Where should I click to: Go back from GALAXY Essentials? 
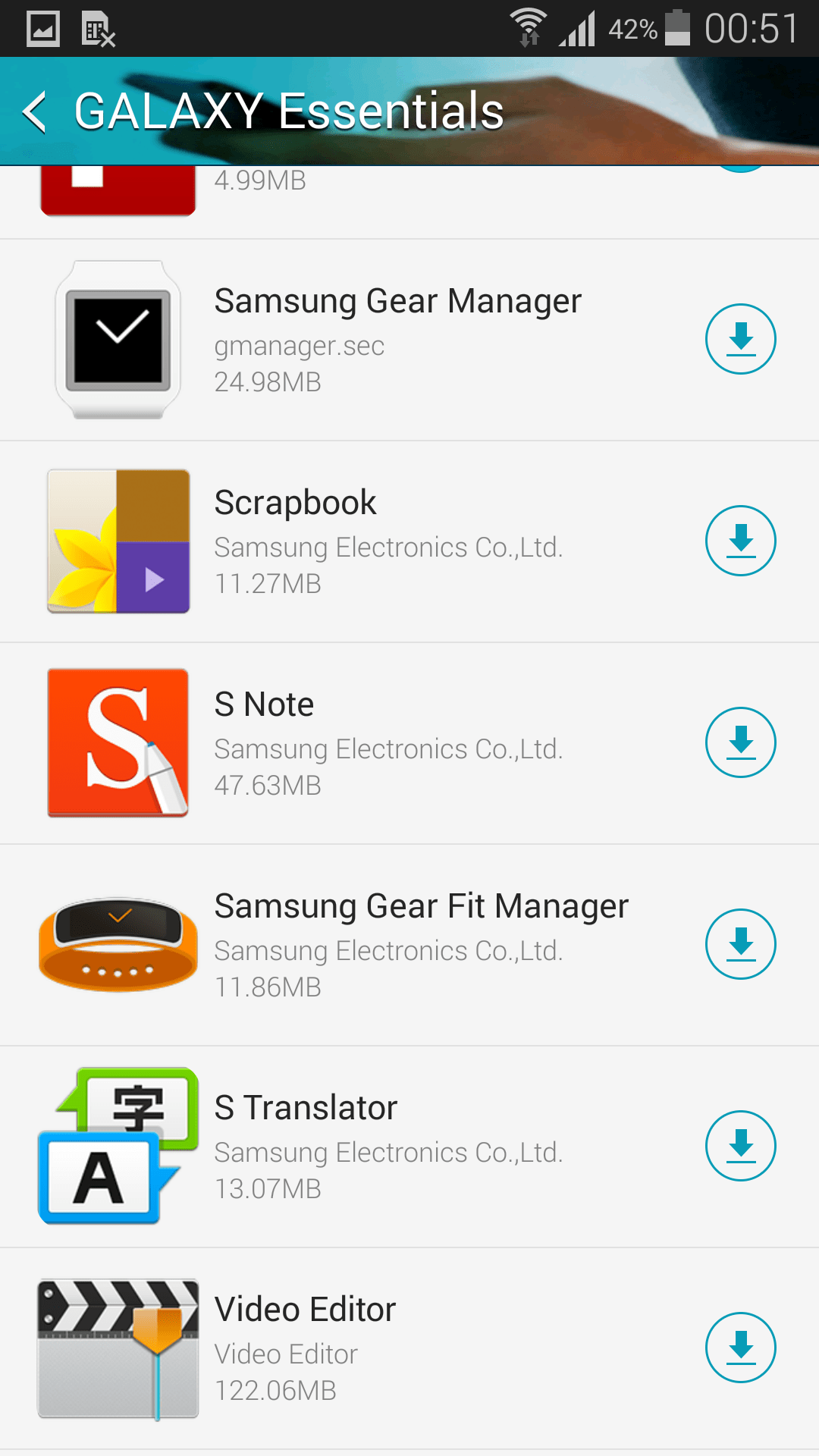click(x=35, y=111)
